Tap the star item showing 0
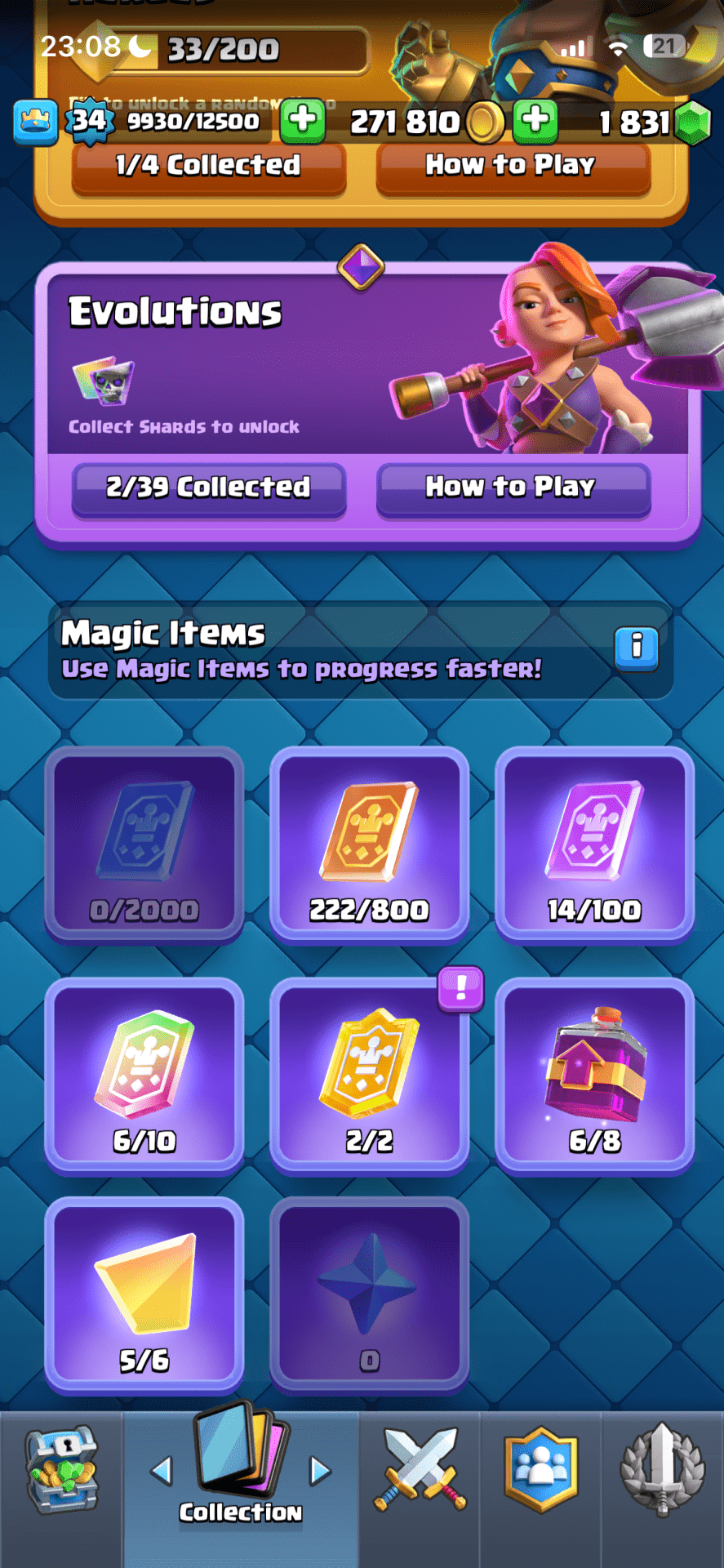The width and height of the screenshot is (724, 1568). [x=369, y=1294]
